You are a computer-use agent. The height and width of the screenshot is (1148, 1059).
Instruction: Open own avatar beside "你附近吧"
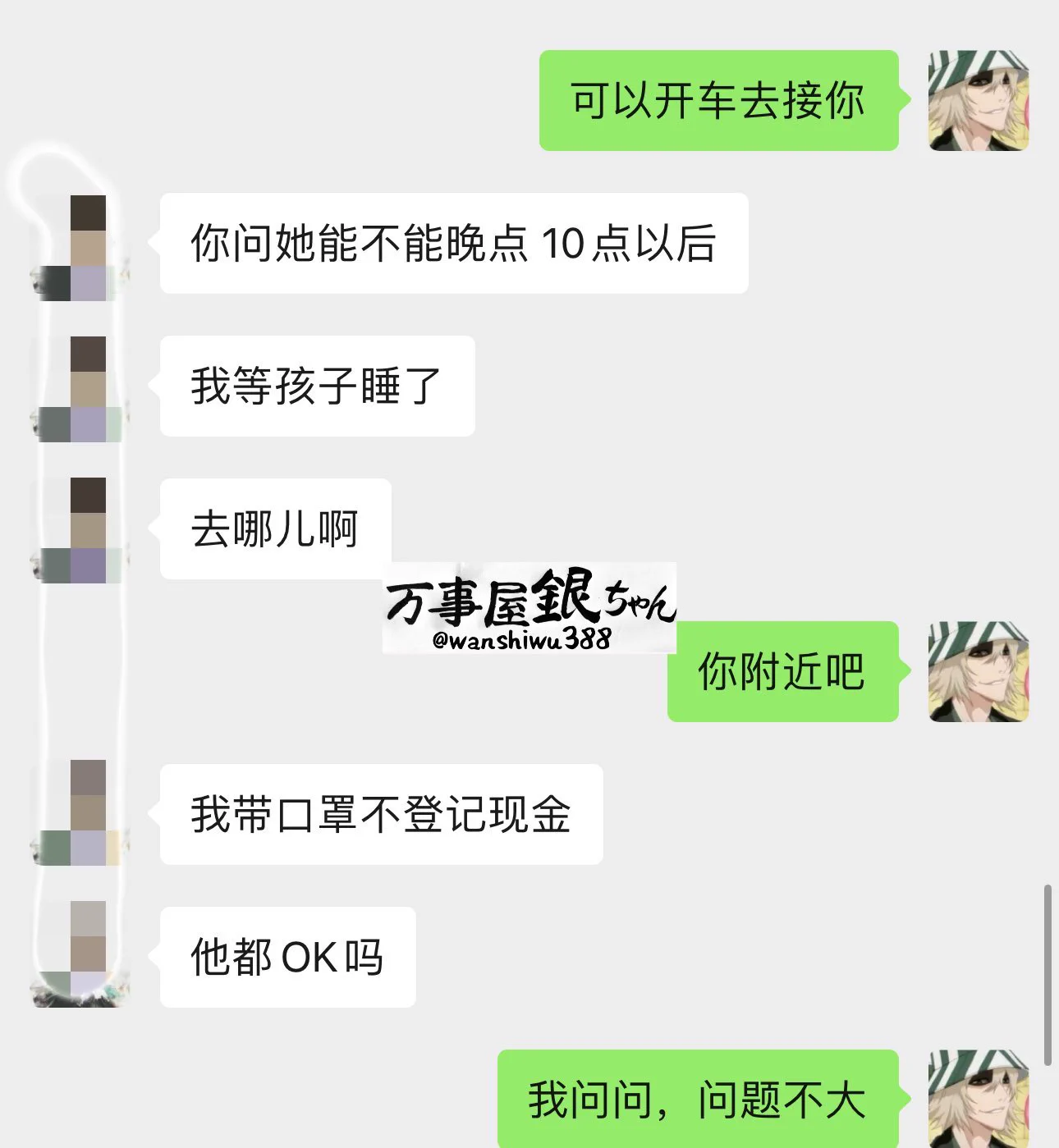click(978, 672)
